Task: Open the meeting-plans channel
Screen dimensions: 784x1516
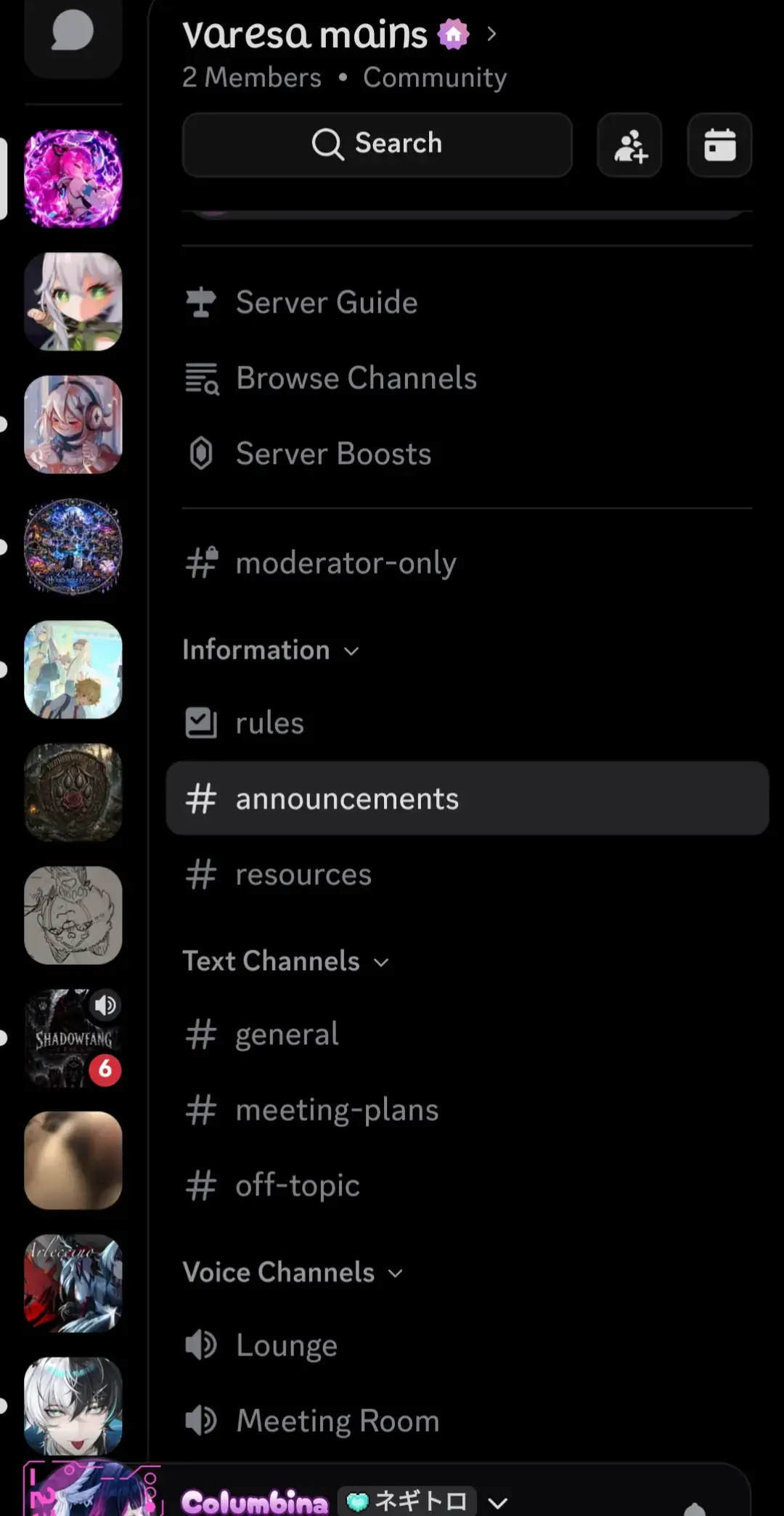Action: pos(467,1109)
